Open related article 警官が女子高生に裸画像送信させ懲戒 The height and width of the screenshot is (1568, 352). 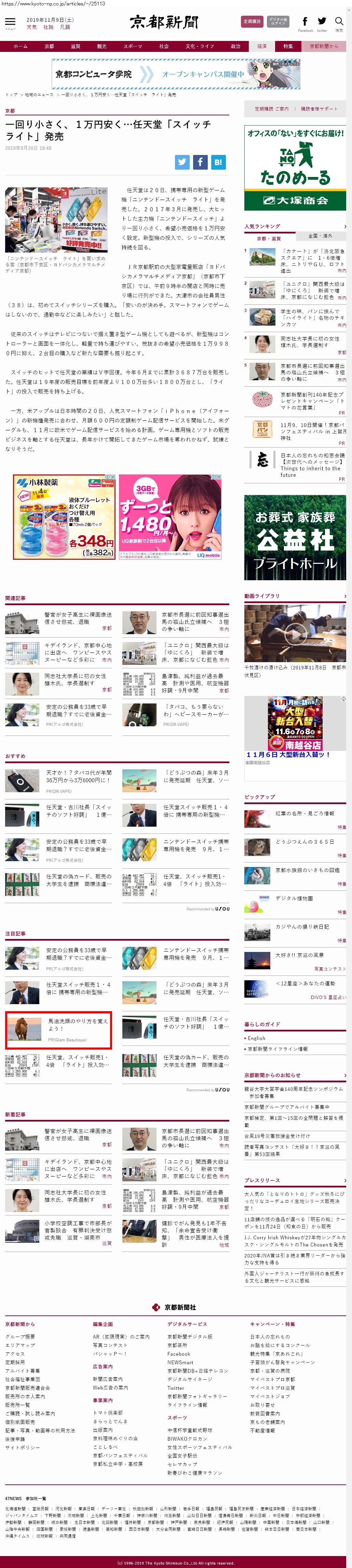point(78,618)
